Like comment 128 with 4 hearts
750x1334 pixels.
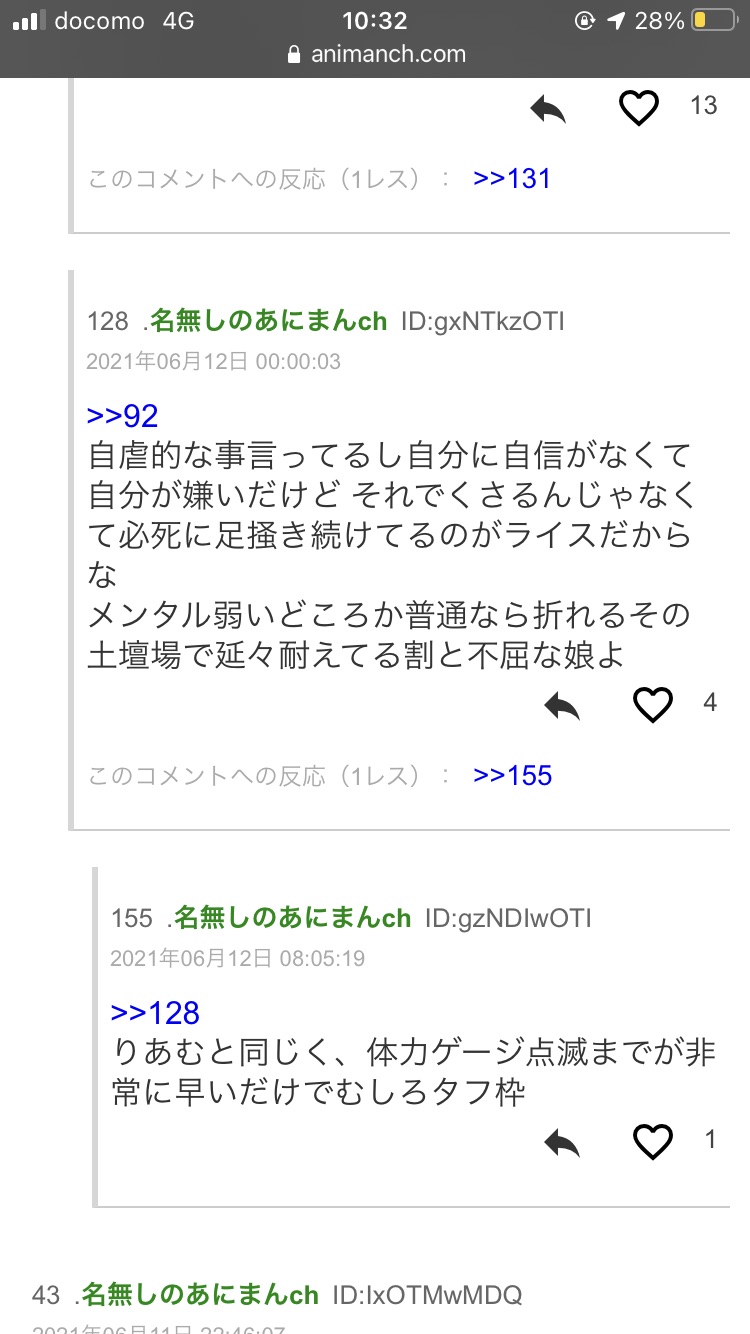pos(653,705)
